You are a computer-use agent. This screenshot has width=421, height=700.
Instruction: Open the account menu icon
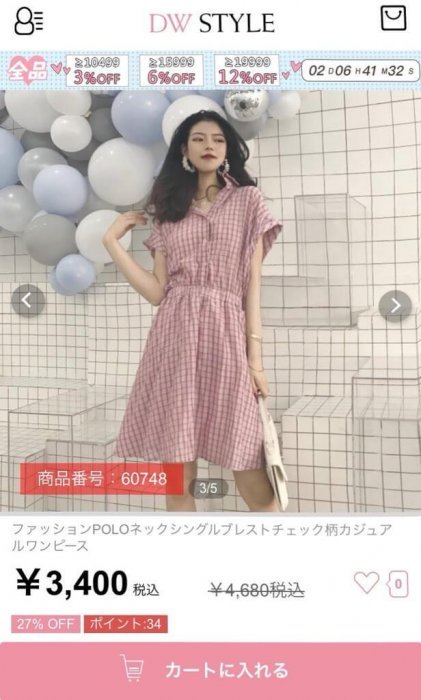(x=29, y=21)
